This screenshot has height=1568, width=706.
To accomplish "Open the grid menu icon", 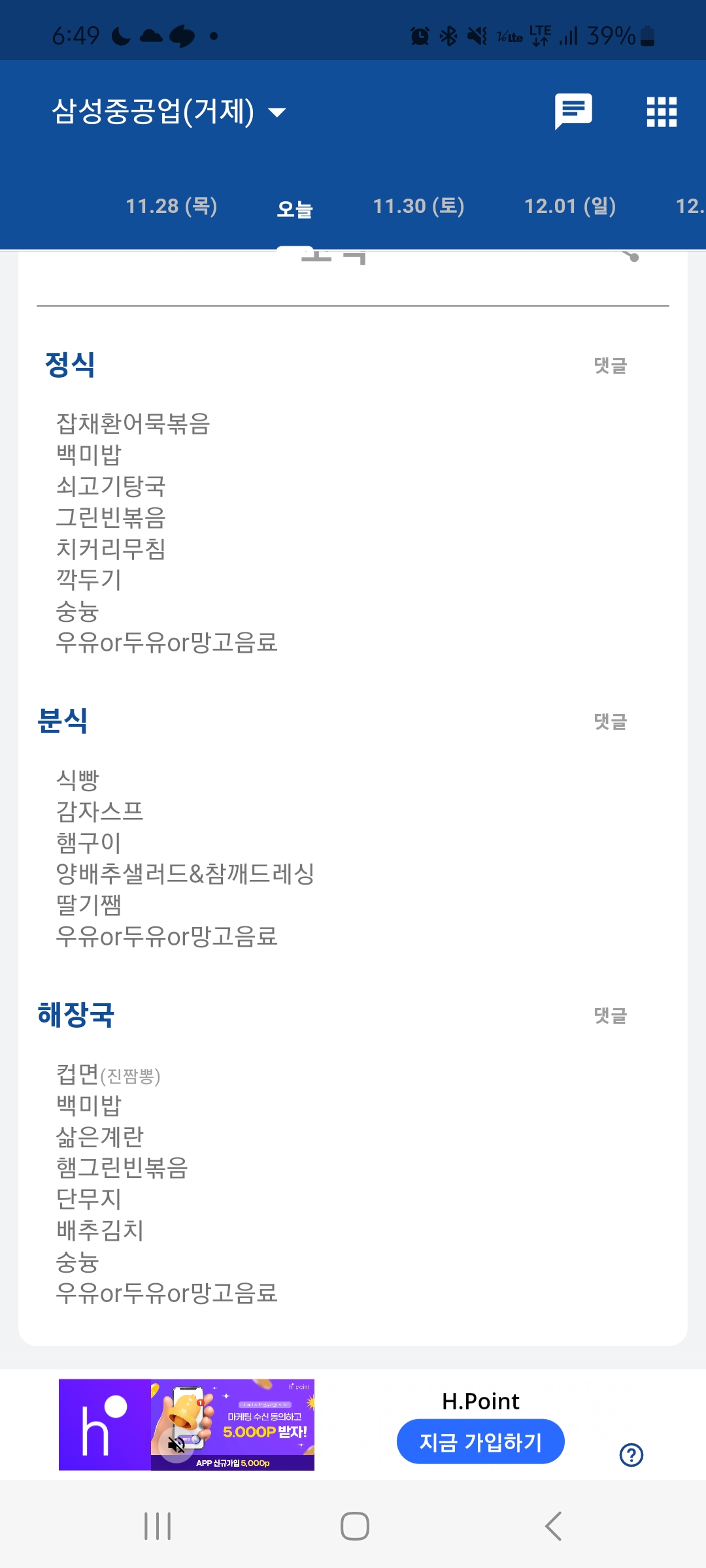I will coord(662,112).
